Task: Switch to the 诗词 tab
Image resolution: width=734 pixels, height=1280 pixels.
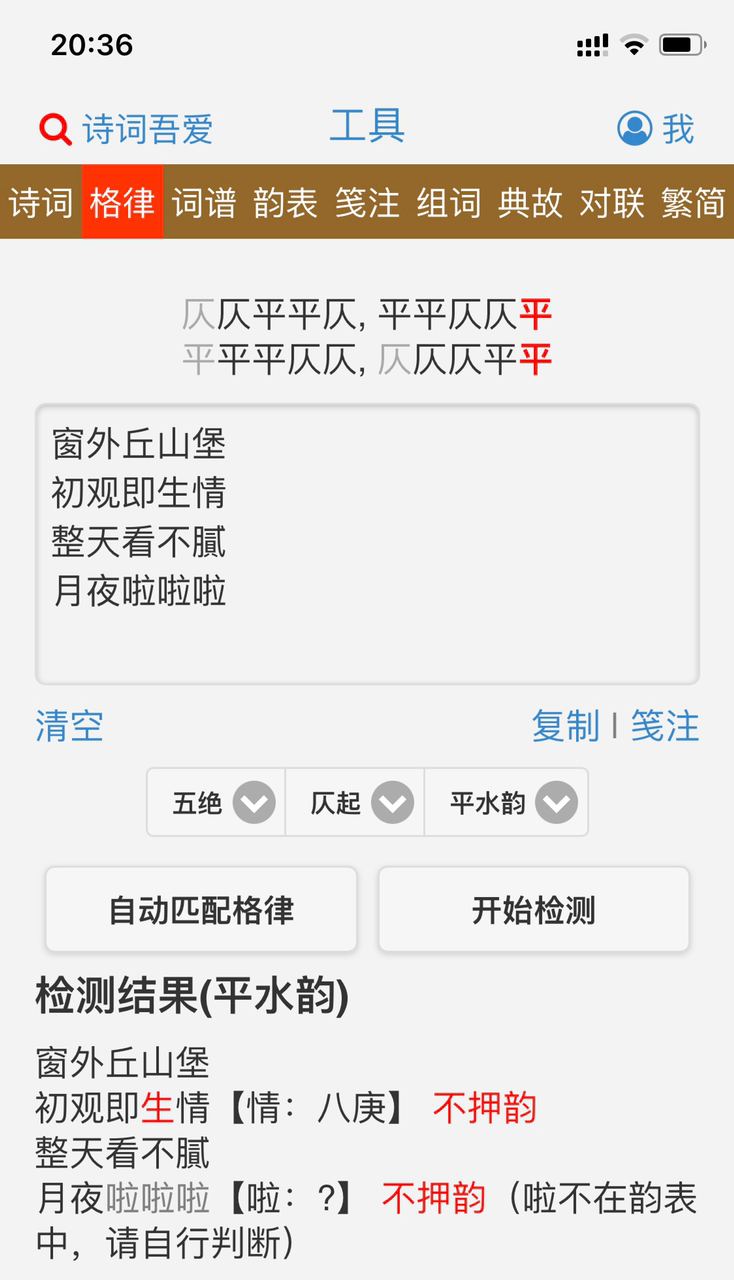Action: tap(41, 202)
